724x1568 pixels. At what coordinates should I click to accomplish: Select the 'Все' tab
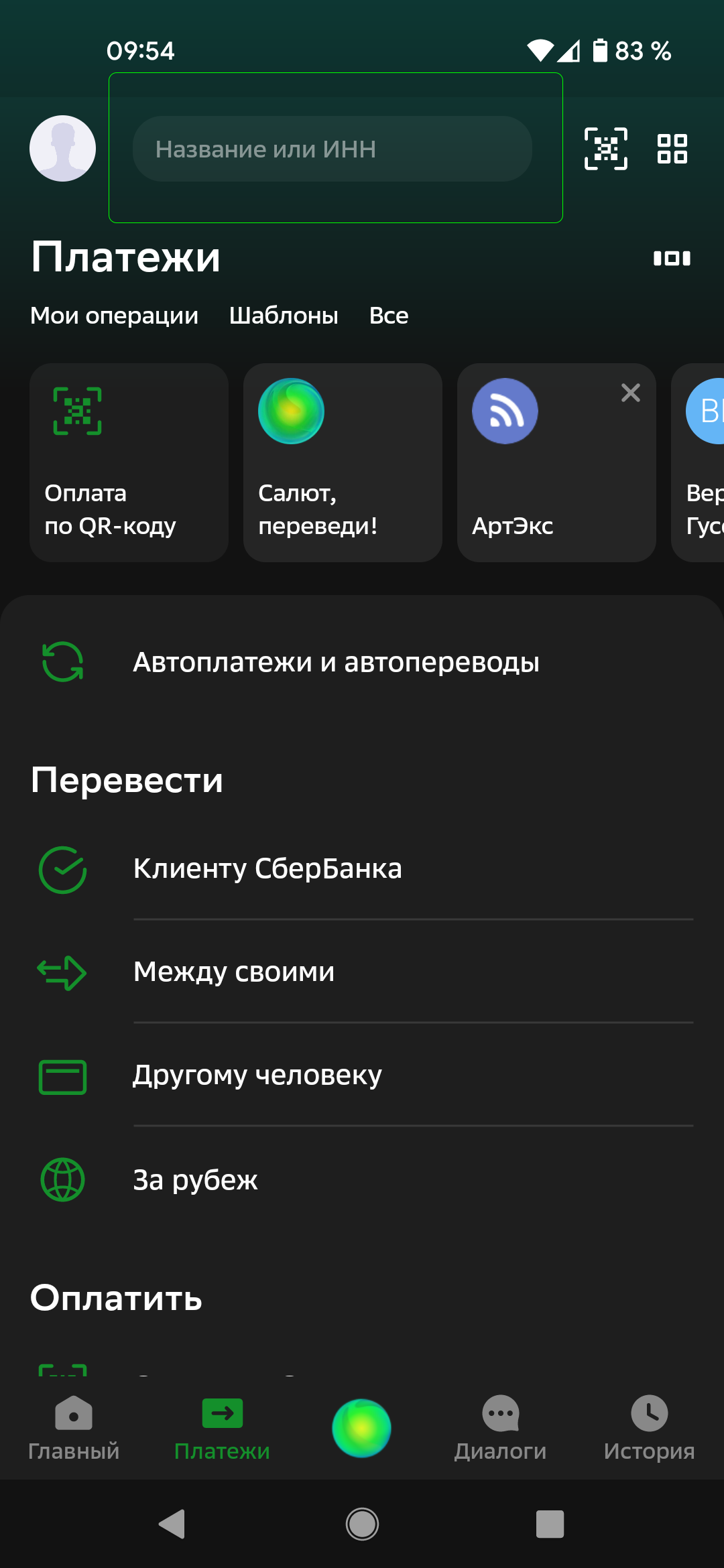click(x=389, y=316)
